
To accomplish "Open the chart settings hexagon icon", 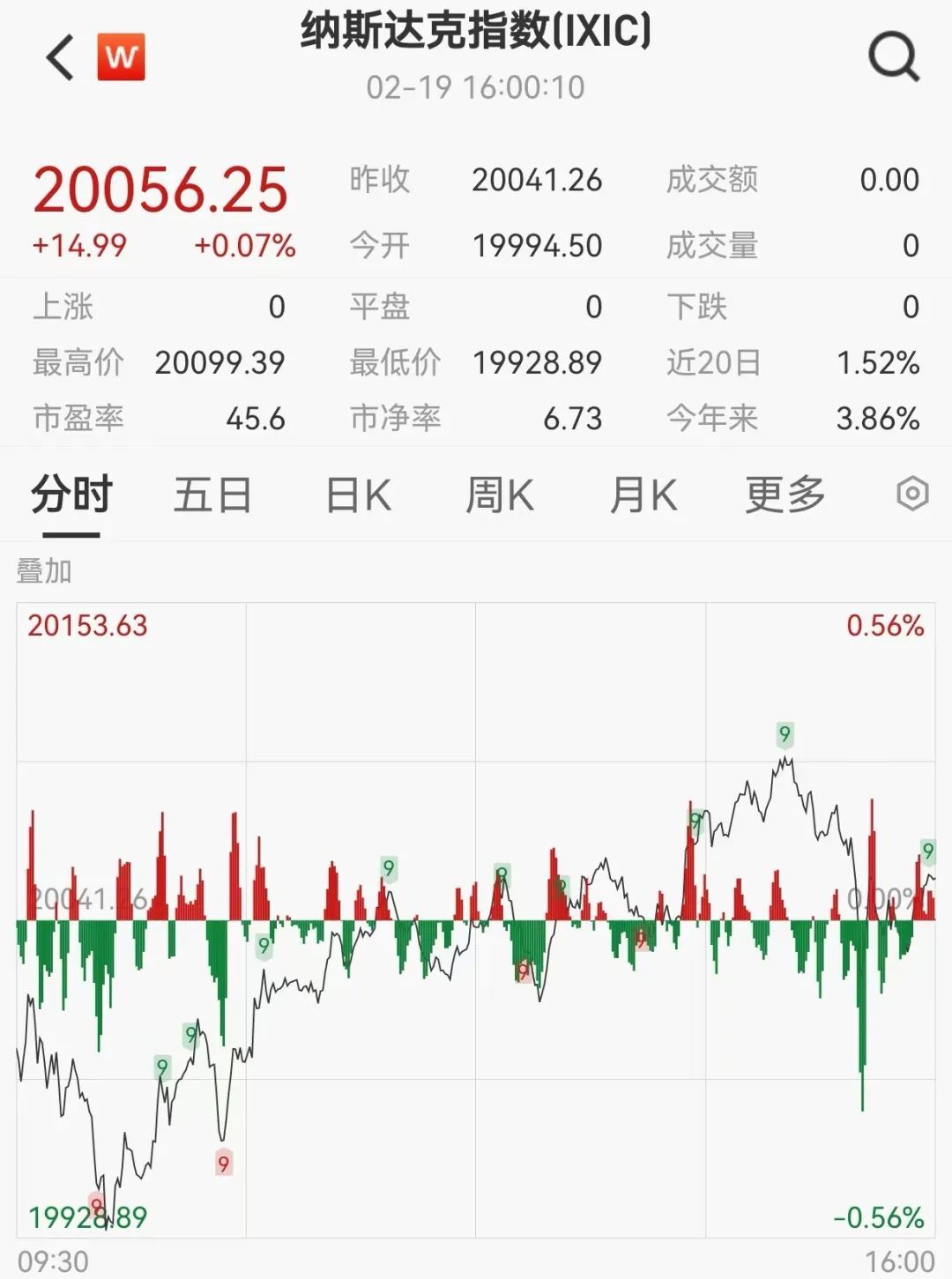I will 912,494.
